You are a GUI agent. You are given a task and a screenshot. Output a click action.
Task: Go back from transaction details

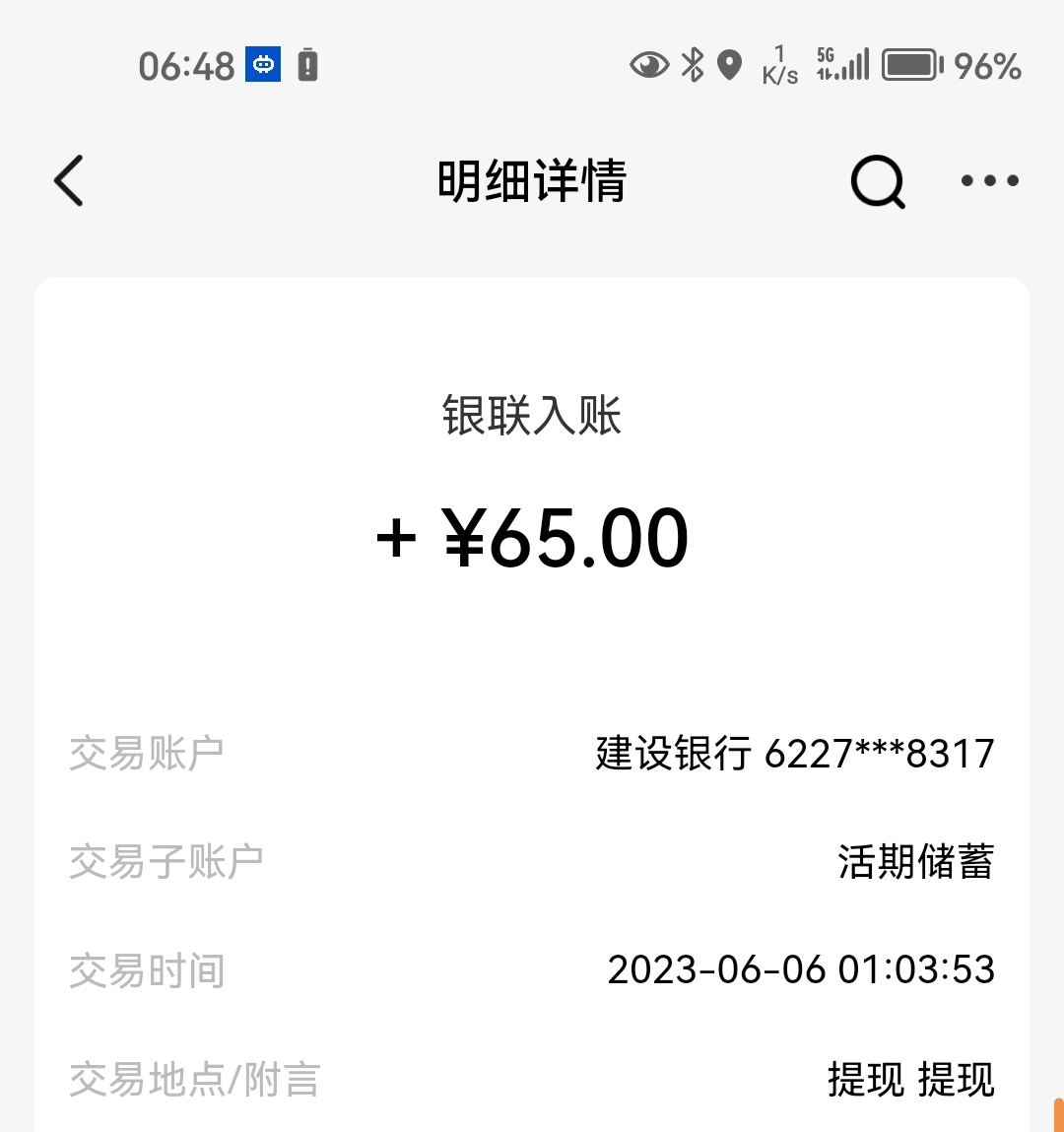pyautogui.click(x=69, y=181)
